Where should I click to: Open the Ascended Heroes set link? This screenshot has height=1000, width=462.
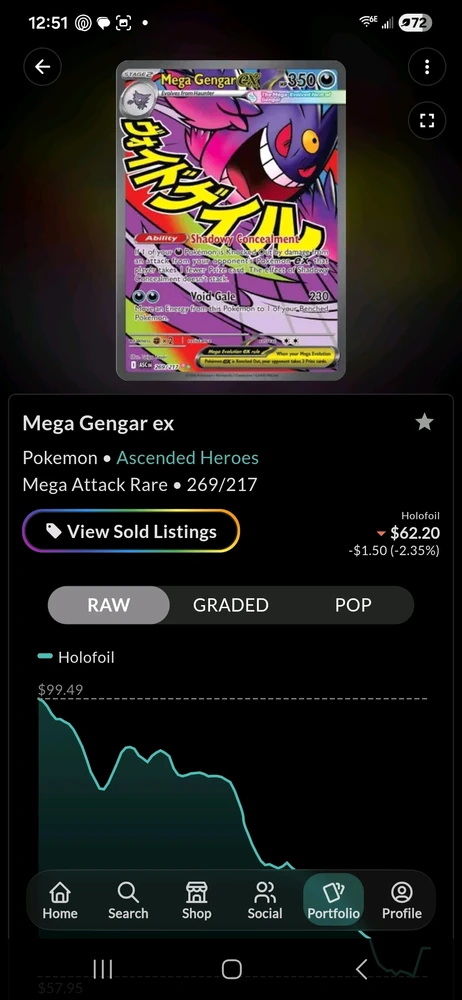point(188,458)
